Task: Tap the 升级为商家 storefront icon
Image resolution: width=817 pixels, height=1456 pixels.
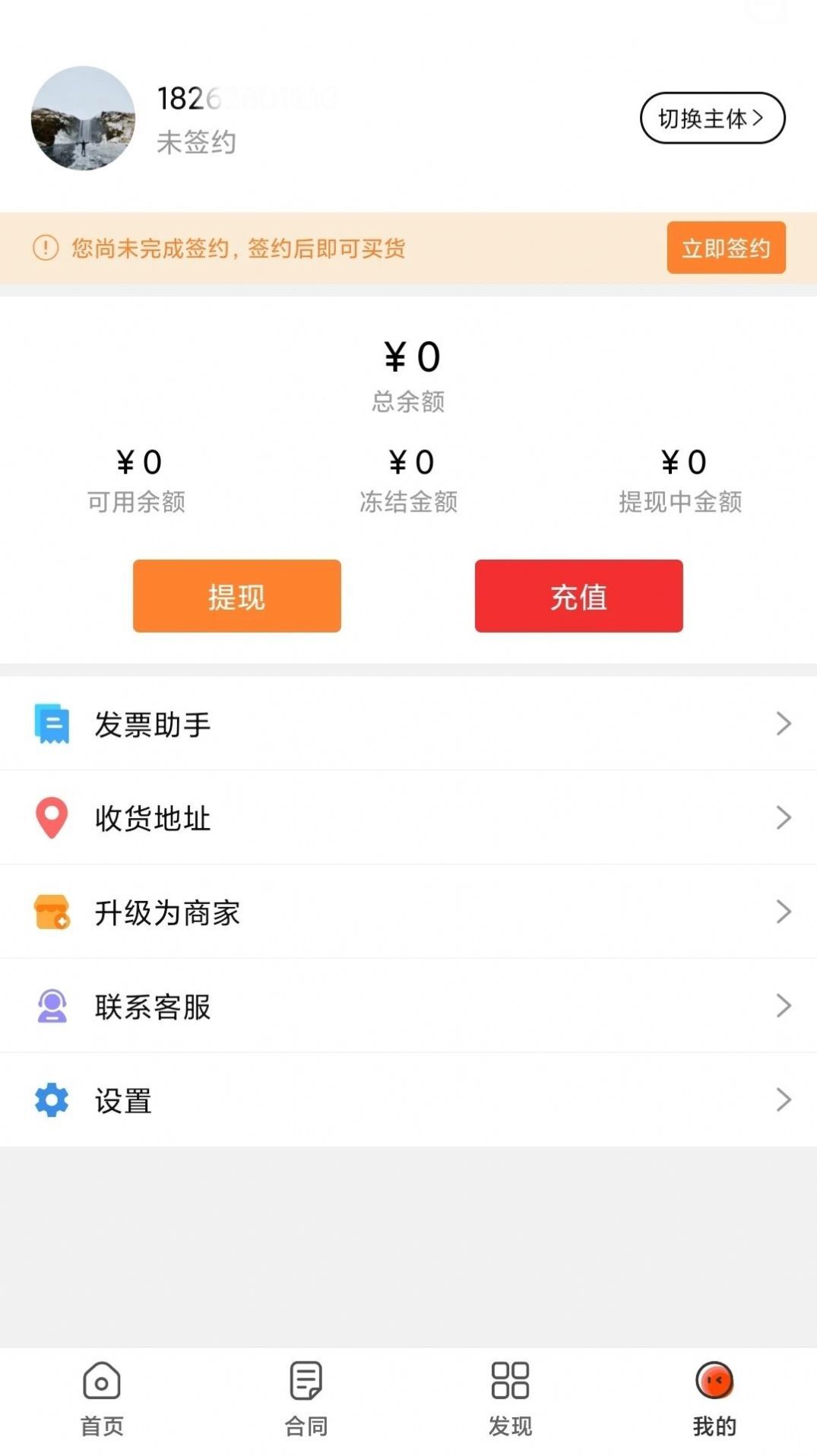Action: pyautogui.click(x=51, y=912)
